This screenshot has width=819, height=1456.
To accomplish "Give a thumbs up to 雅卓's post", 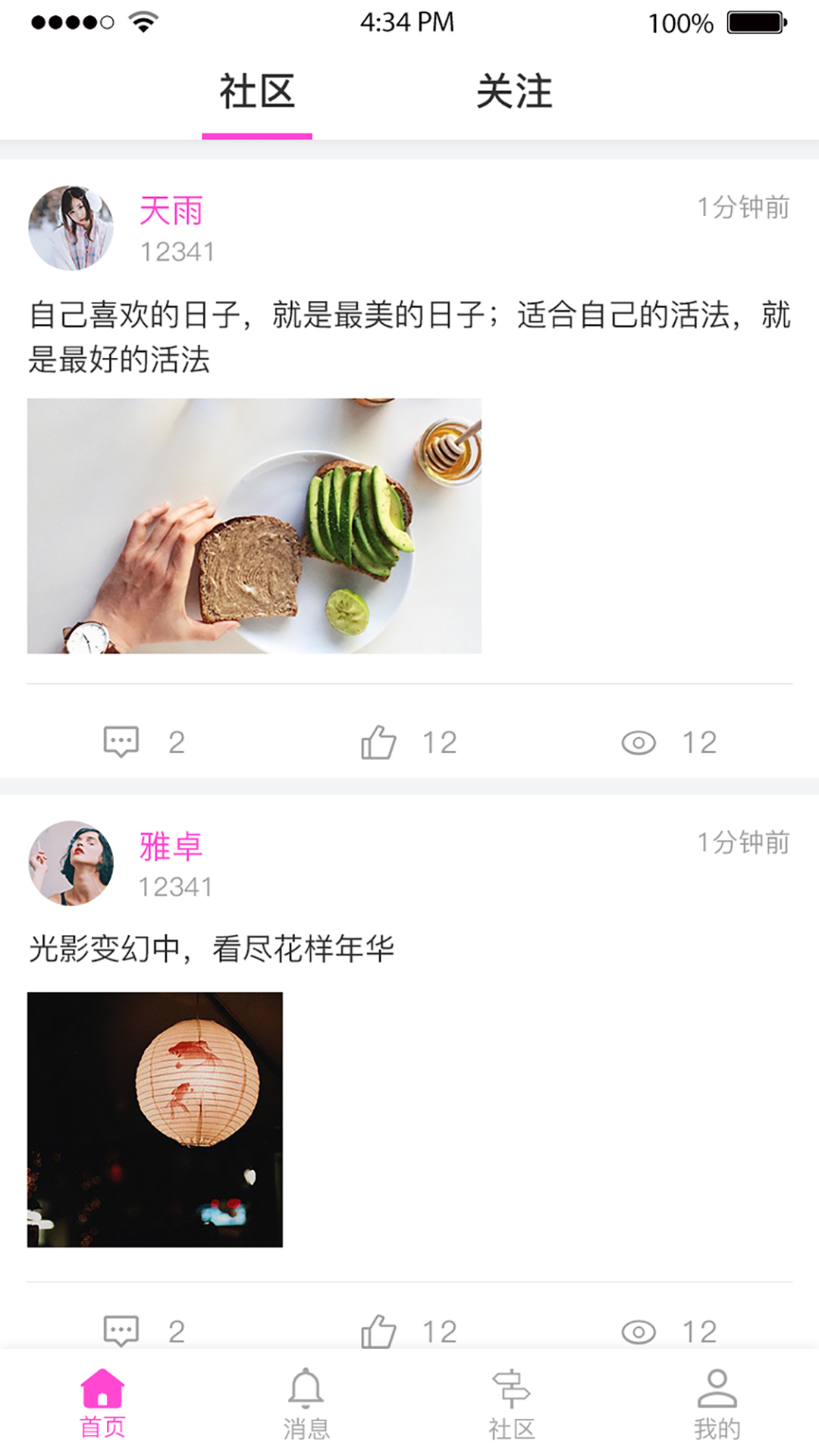I will 378,1331.
